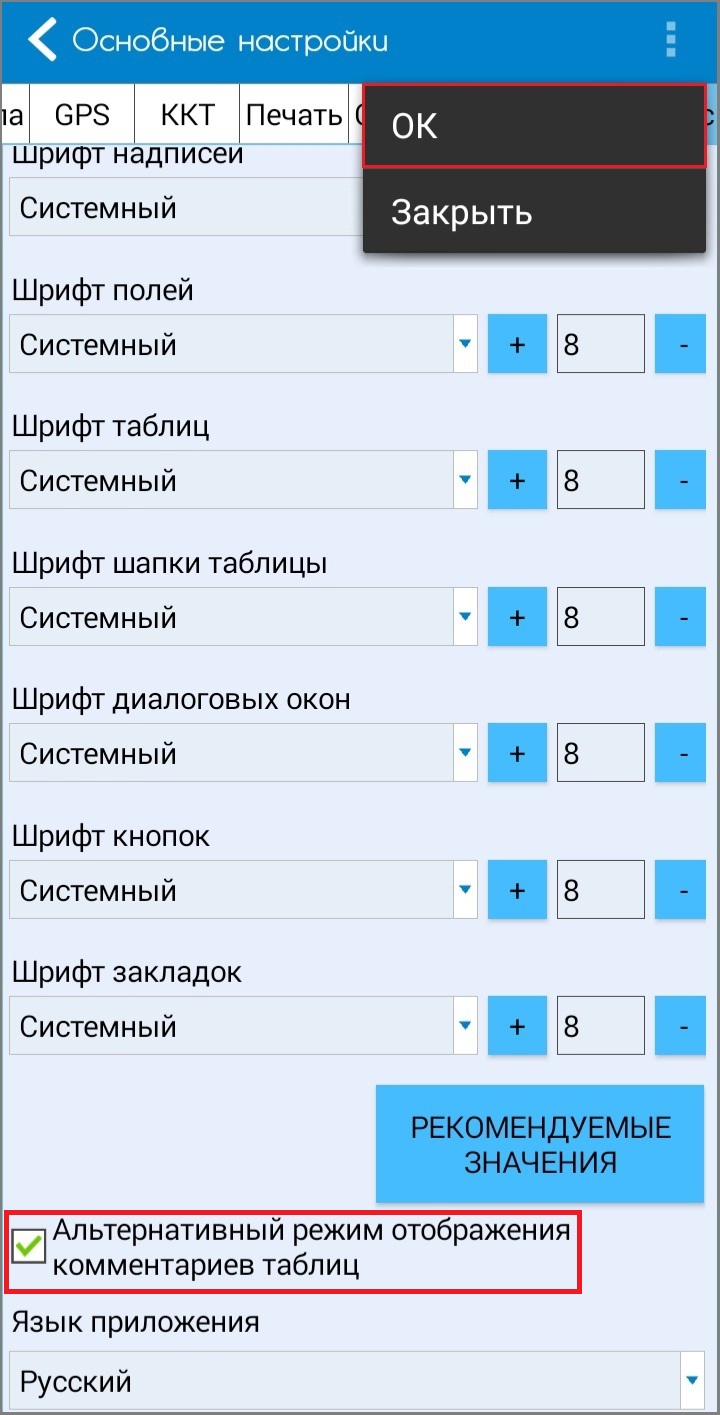The height and width of the screenshot is (1415, 720).
Task: Expand the Шрифт кнопок font dropdown
Action: click(x=244, y=890)
